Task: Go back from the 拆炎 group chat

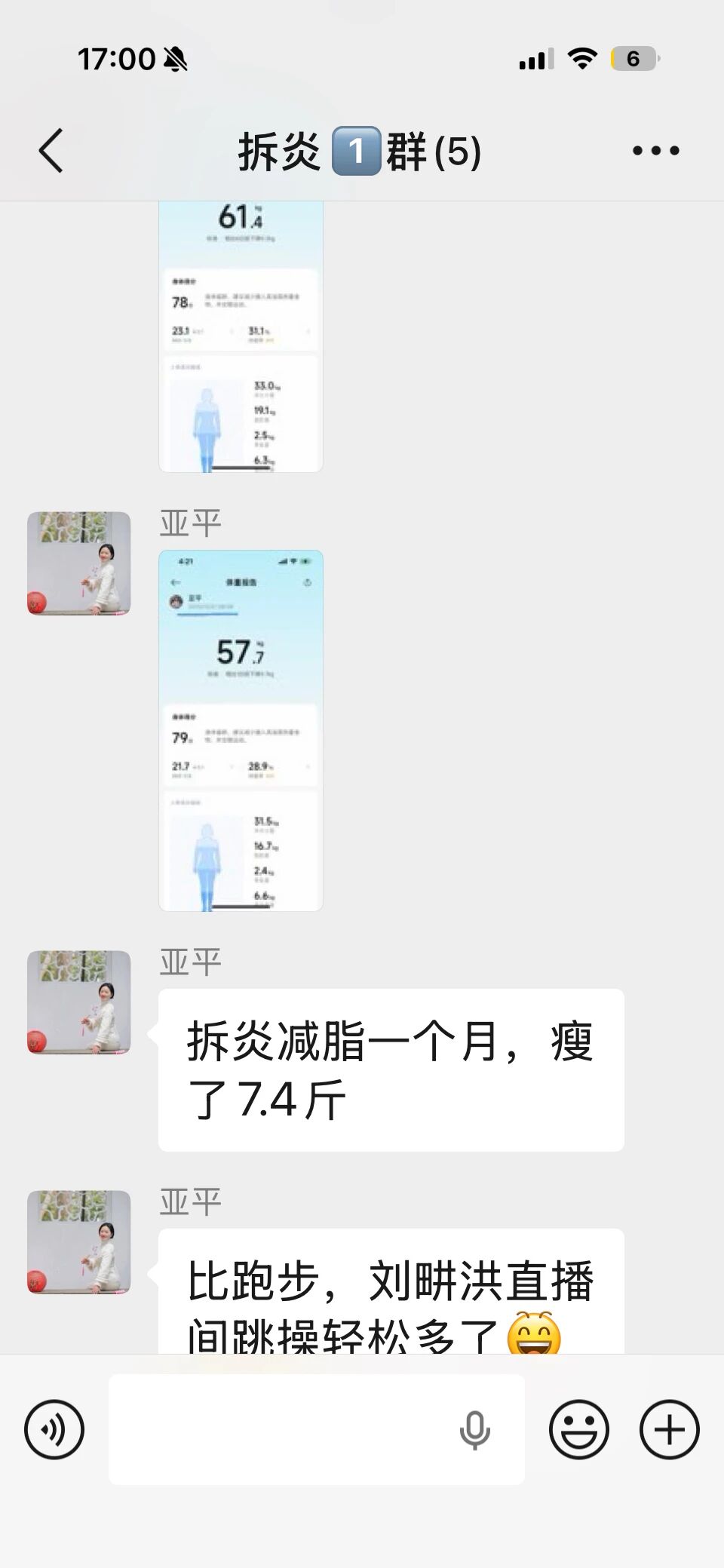Action: pos(51,151)
